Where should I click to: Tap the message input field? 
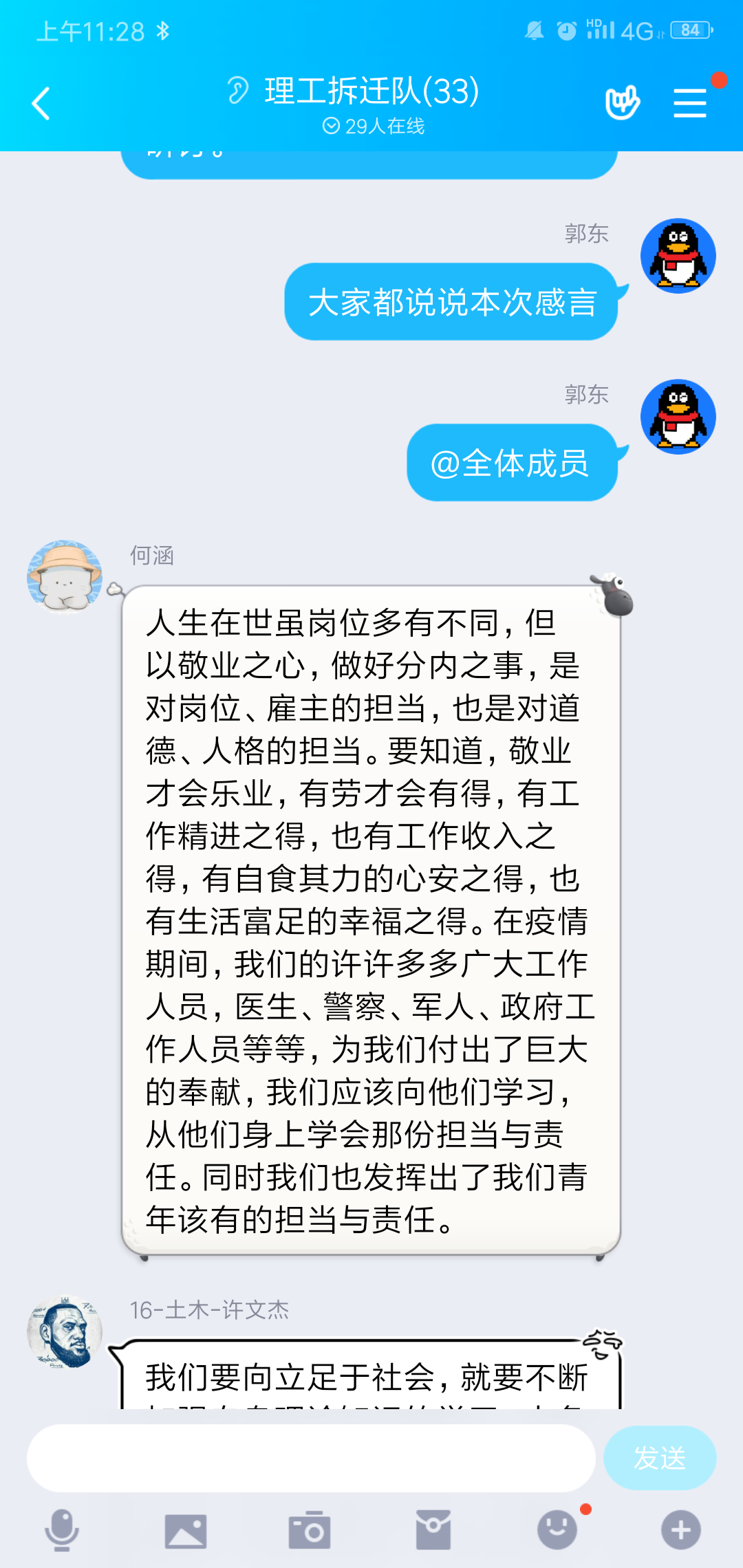pyautogui.click(x=311, y=1458)
